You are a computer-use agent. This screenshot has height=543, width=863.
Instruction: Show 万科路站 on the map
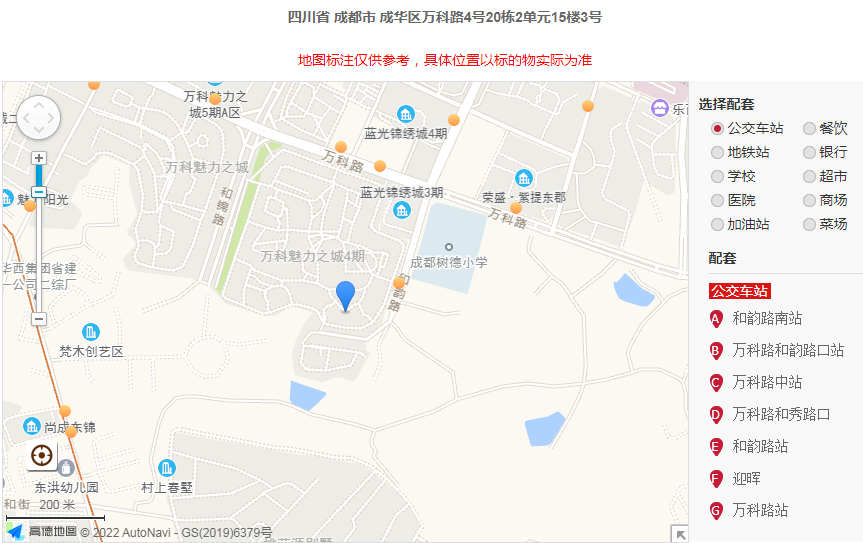pyautogui.click(x=760, y=511)
